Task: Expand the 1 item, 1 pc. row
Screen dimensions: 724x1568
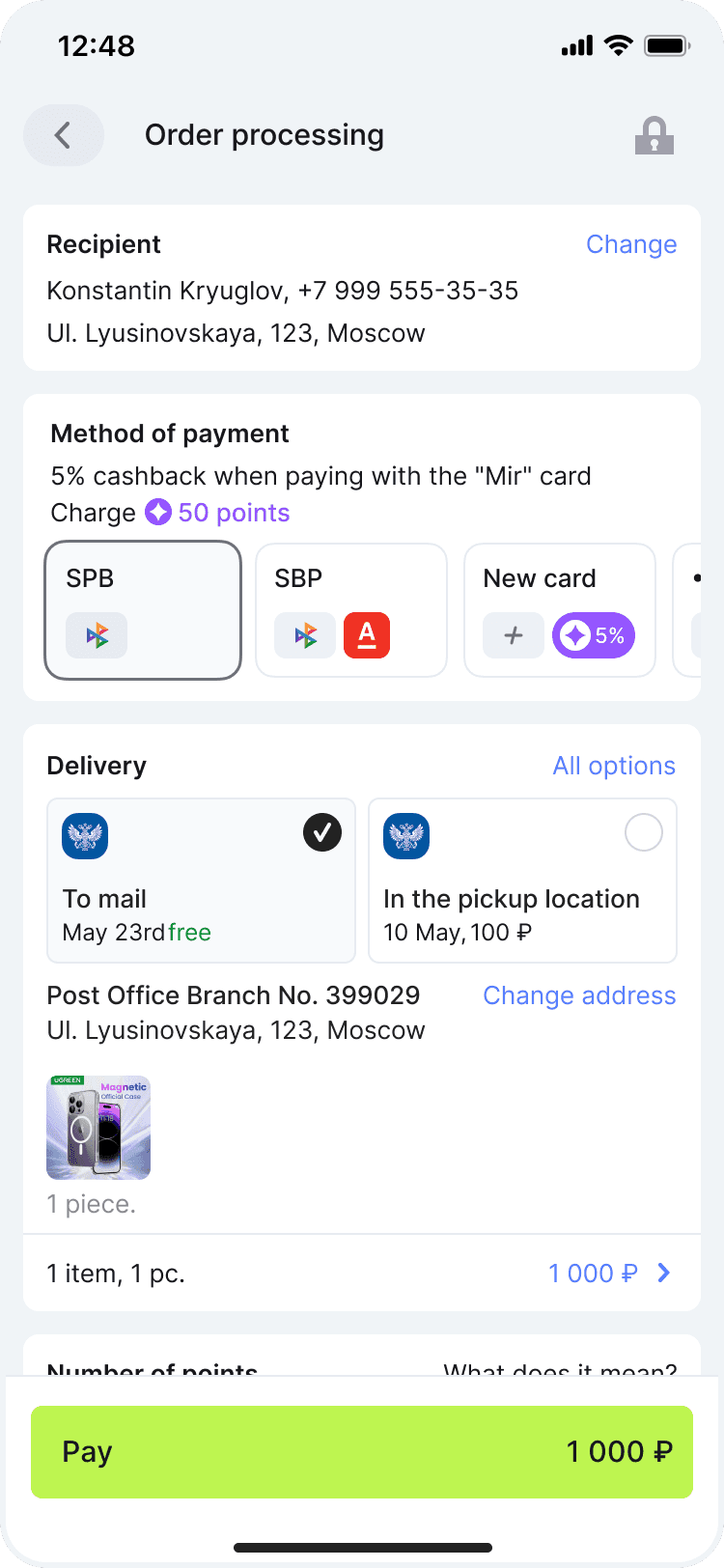Action: (x=362, y=1274)
